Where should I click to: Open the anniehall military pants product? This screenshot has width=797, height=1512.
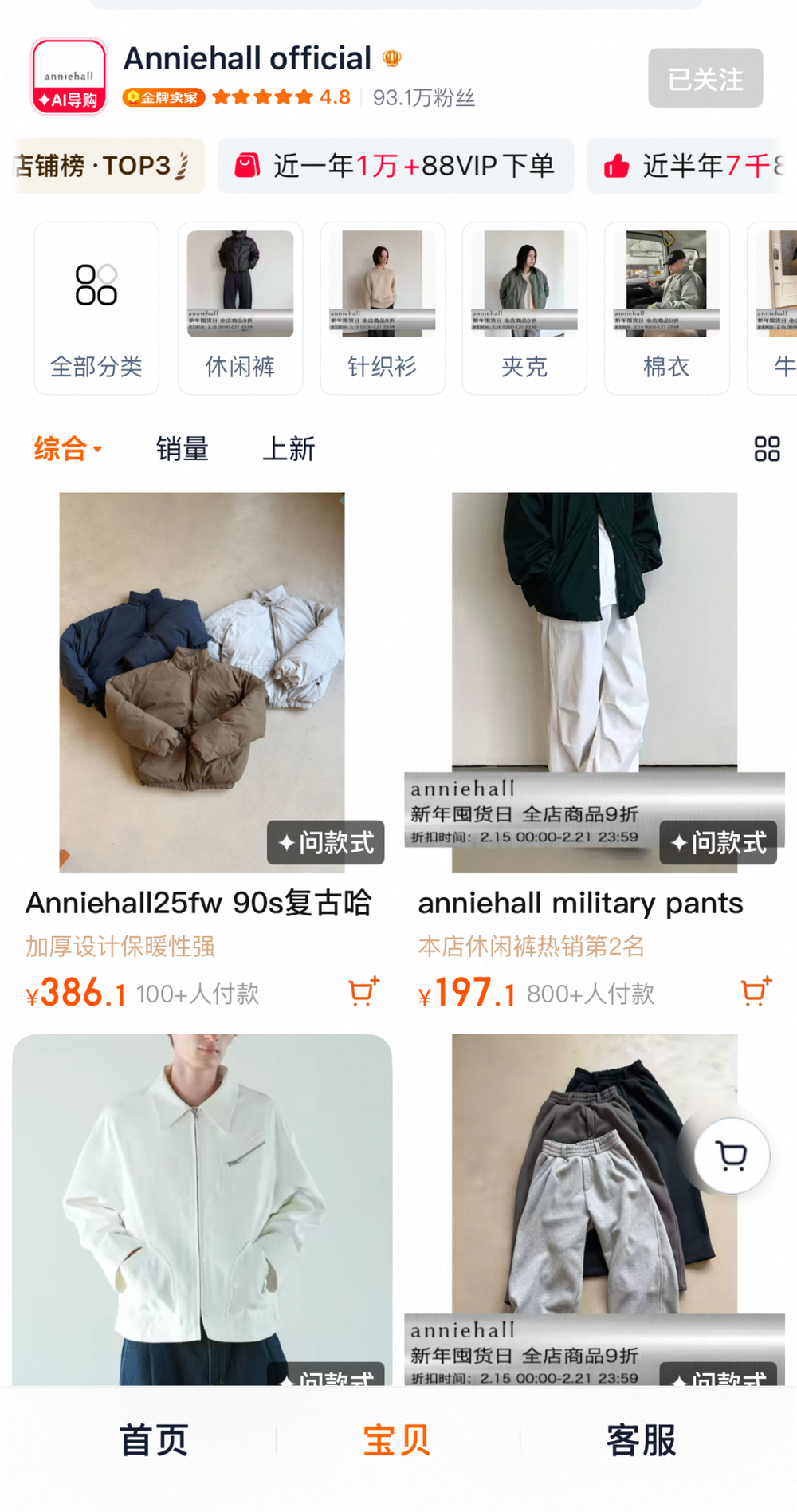(594, 682)
